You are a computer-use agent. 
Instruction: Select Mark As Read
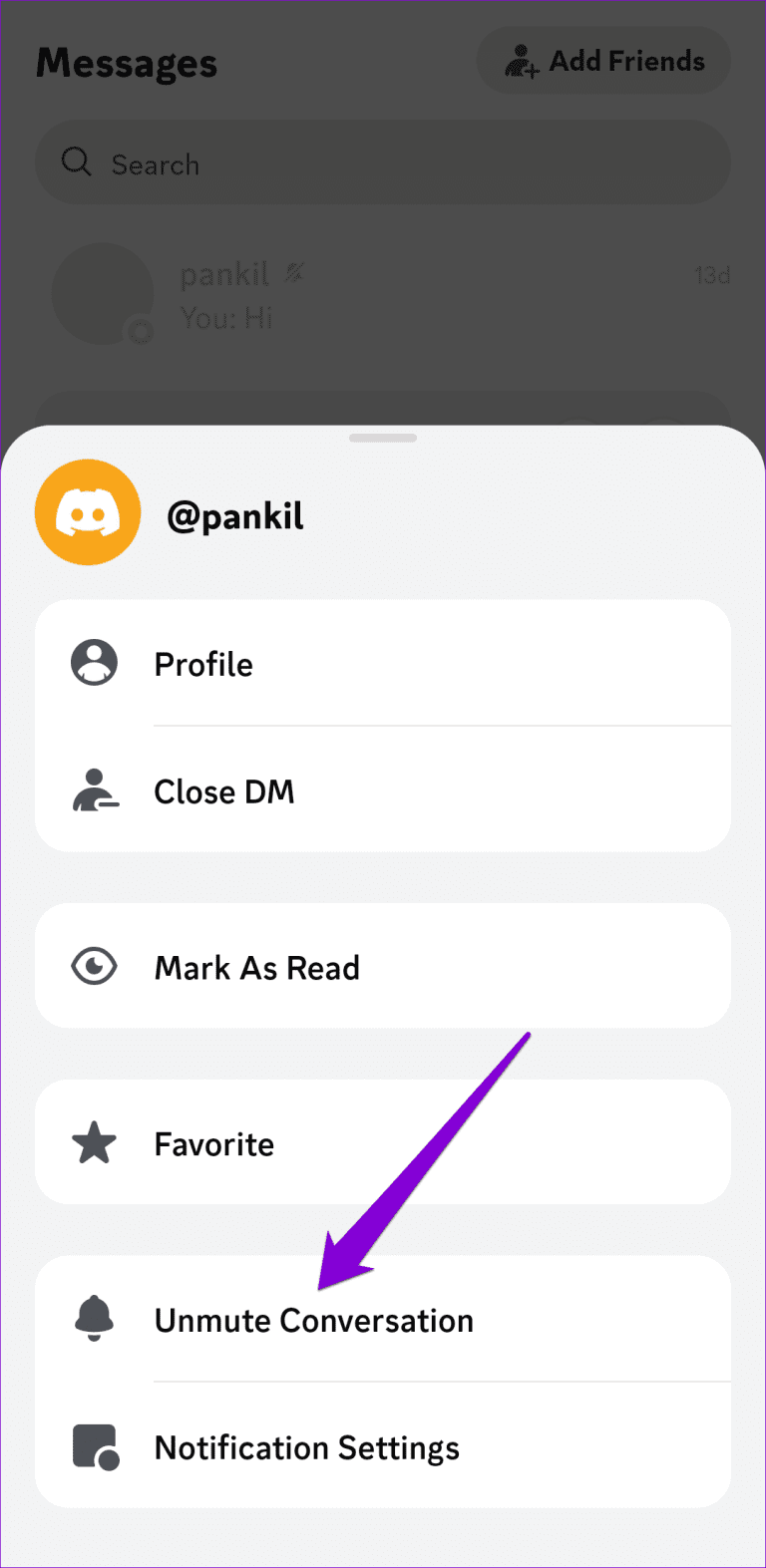[x=256, y=966]
